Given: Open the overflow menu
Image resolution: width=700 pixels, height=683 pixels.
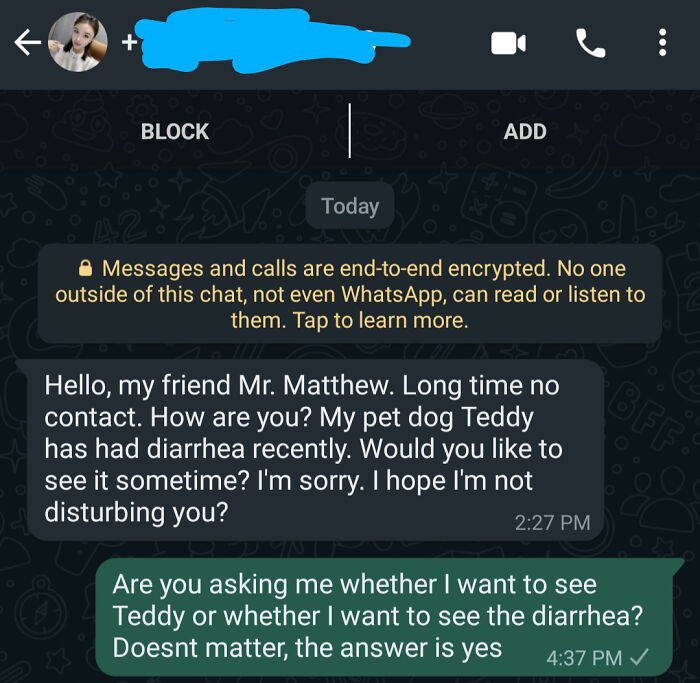Looking at the screenshot, I should tap(662, 42).
